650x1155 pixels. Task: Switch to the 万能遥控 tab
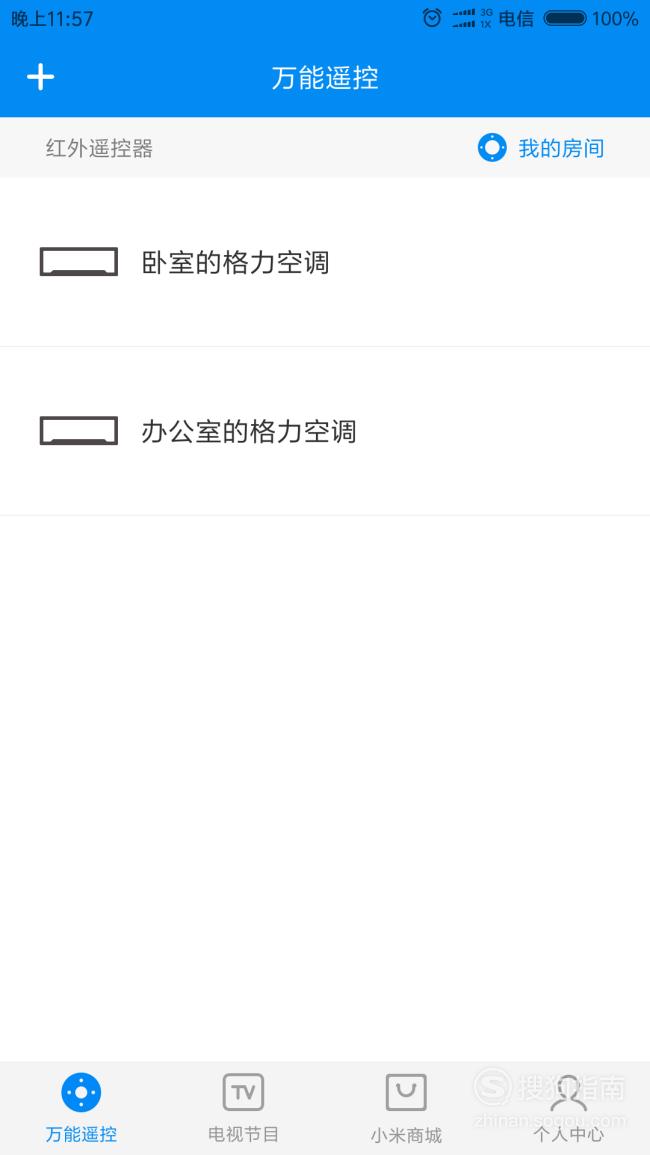click(81, 1107)
